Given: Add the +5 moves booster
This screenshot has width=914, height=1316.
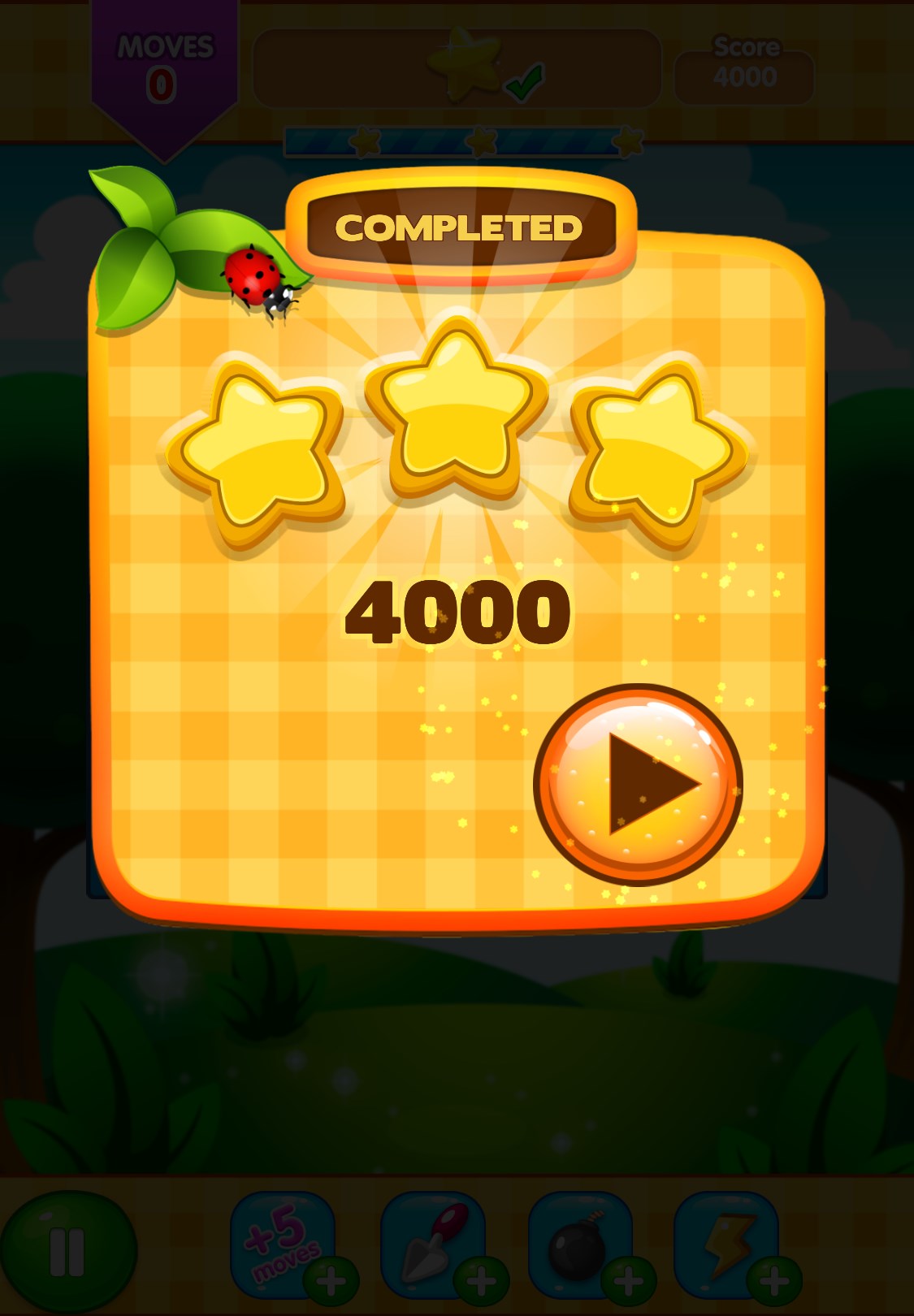Looking at the screenshot, I should (x=283, y=1245).
